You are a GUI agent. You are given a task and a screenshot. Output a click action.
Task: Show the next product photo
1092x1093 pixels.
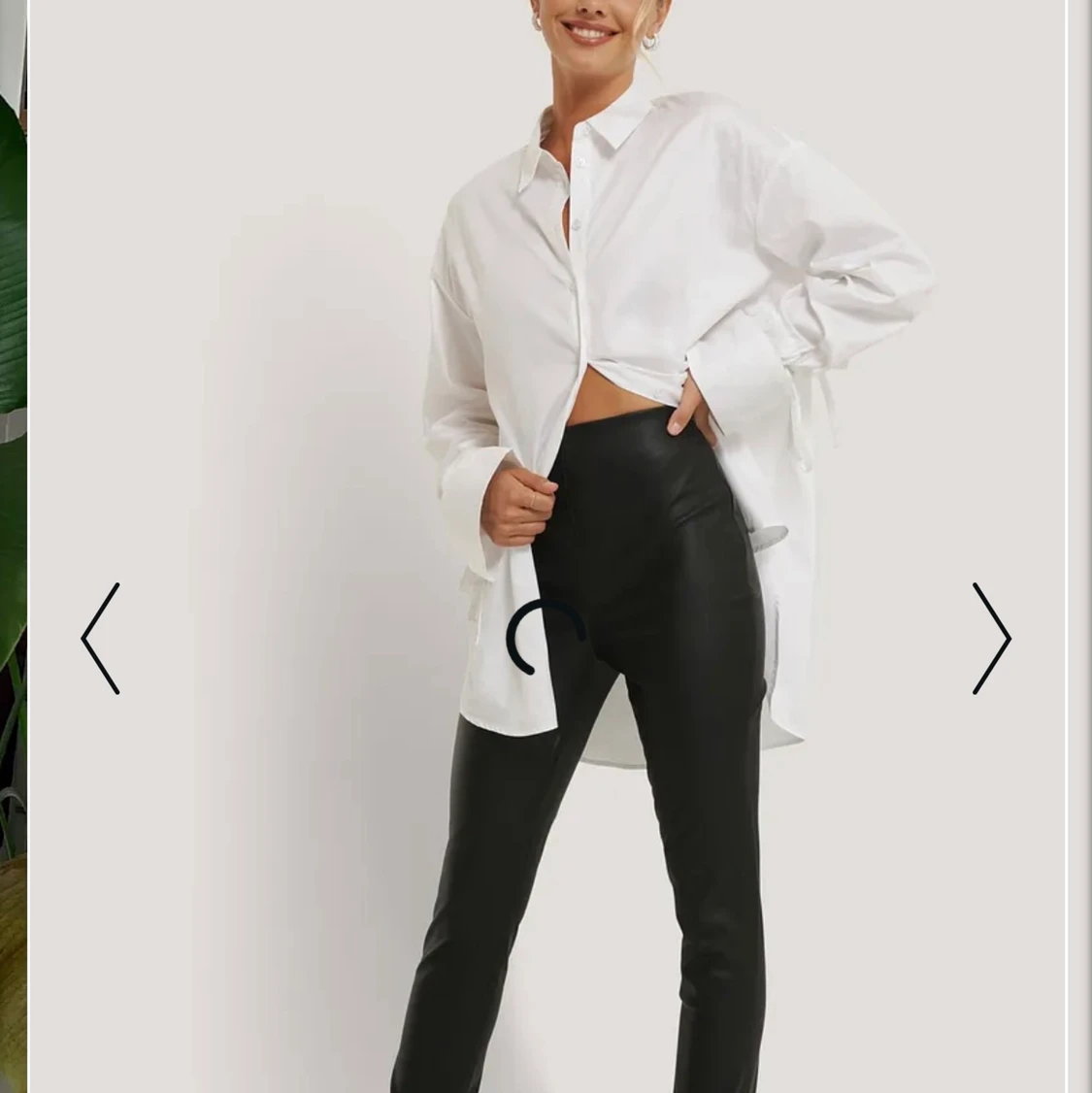[x=991, y=639]
